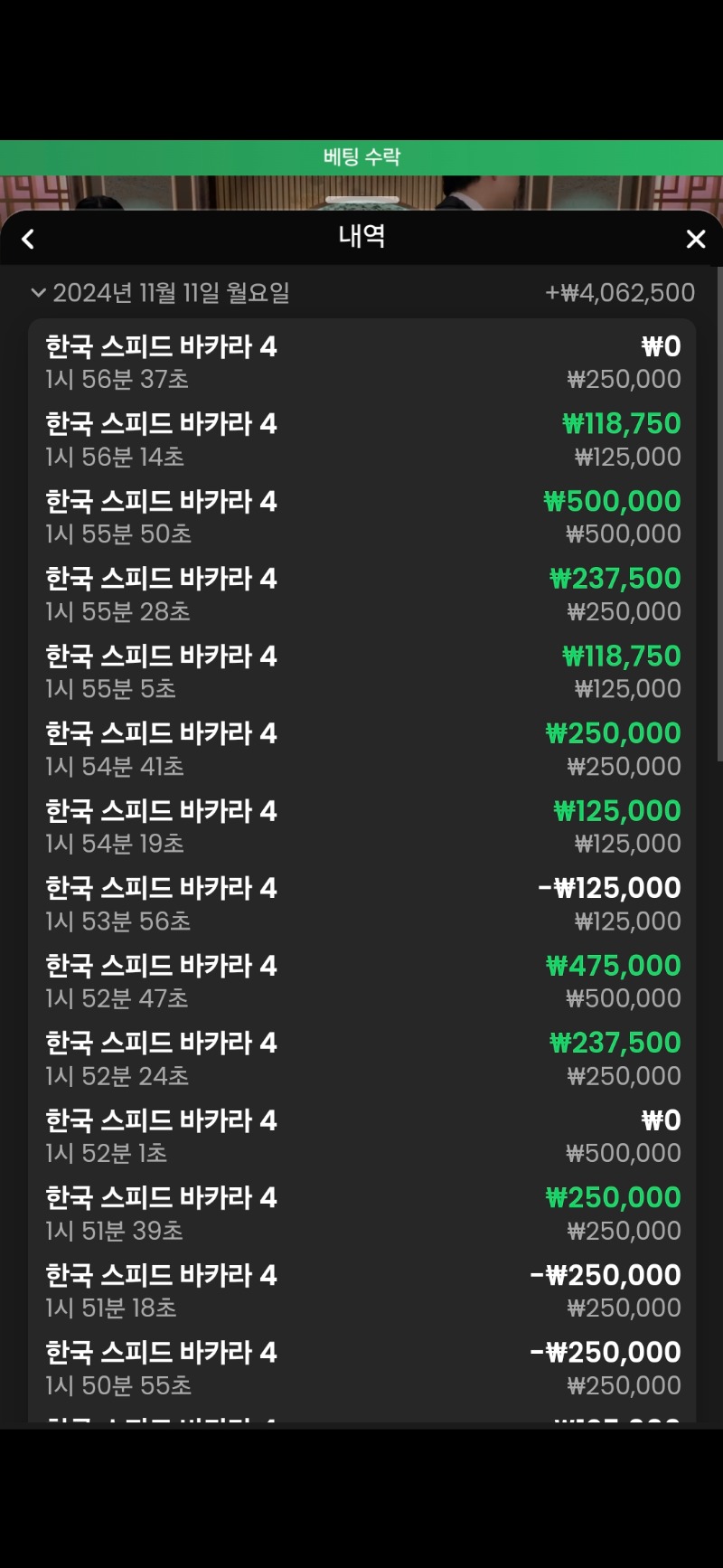
Task: Close the 내역 history panel
Action: point(695,239)
